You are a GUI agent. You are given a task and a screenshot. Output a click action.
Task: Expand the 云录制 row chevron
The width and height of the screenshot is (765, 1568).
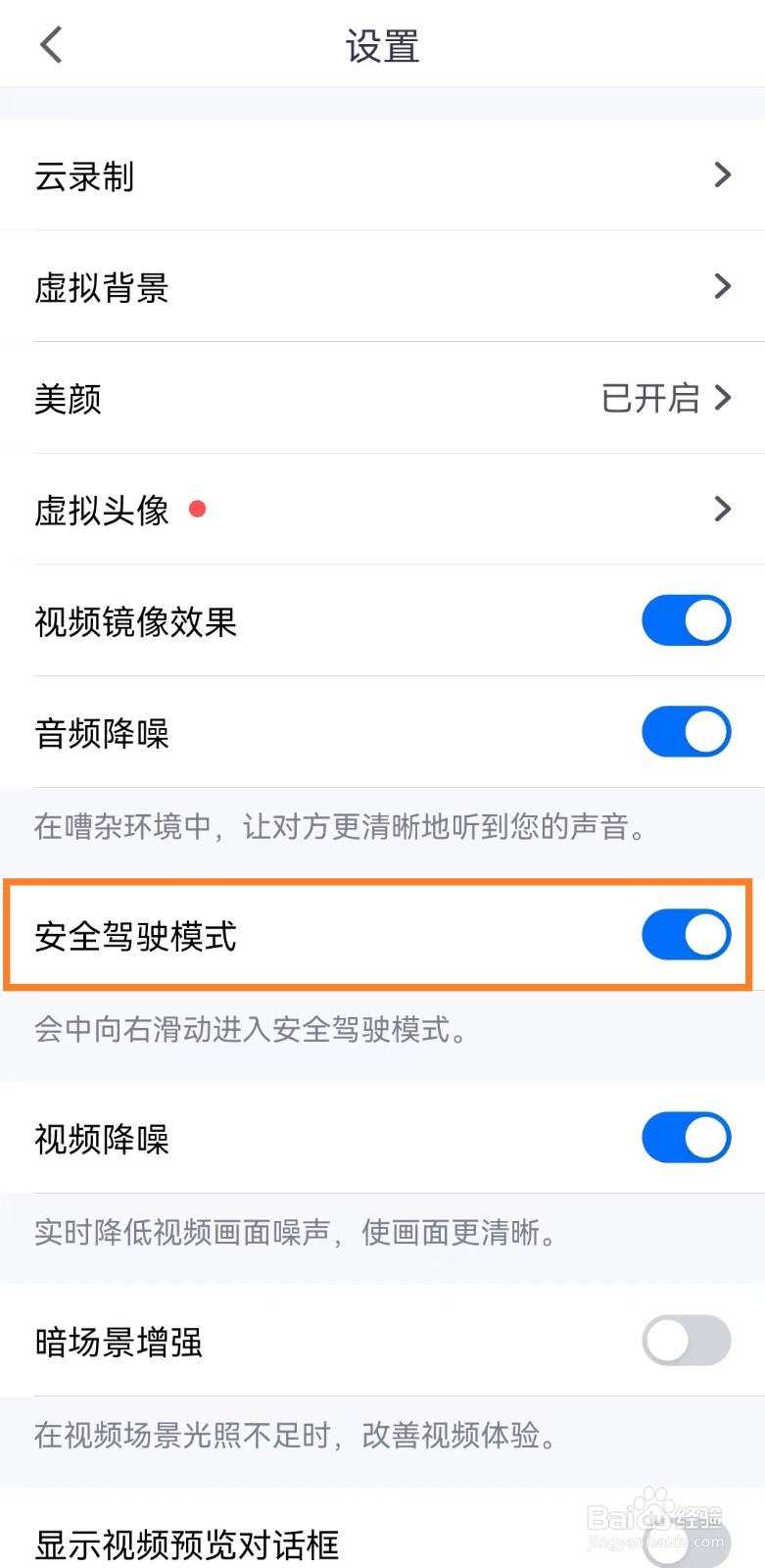pyautogui.click(x=723, y=175)
